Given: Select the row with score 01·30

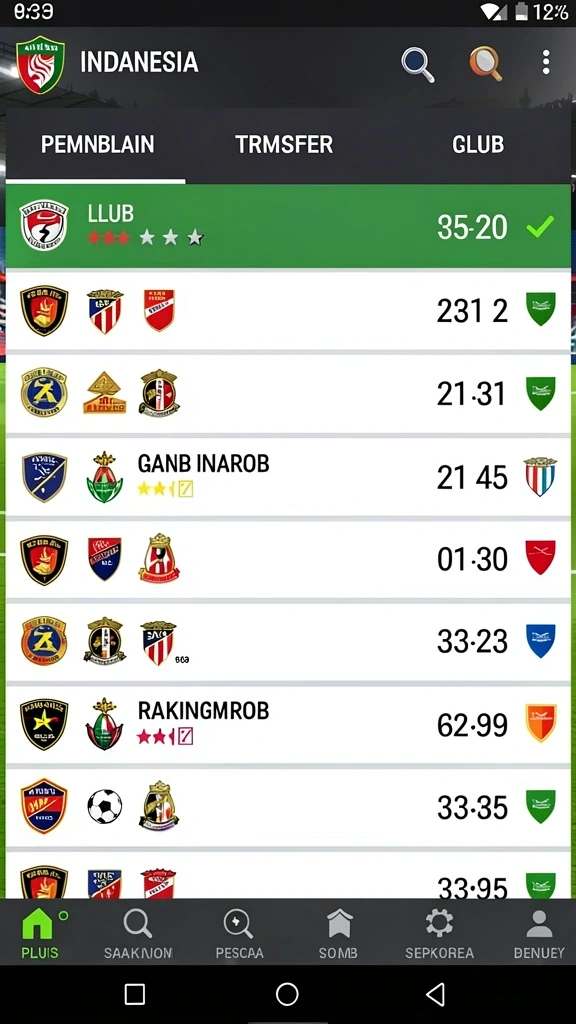Looking at the screenshot, I should tap(288, 559).
